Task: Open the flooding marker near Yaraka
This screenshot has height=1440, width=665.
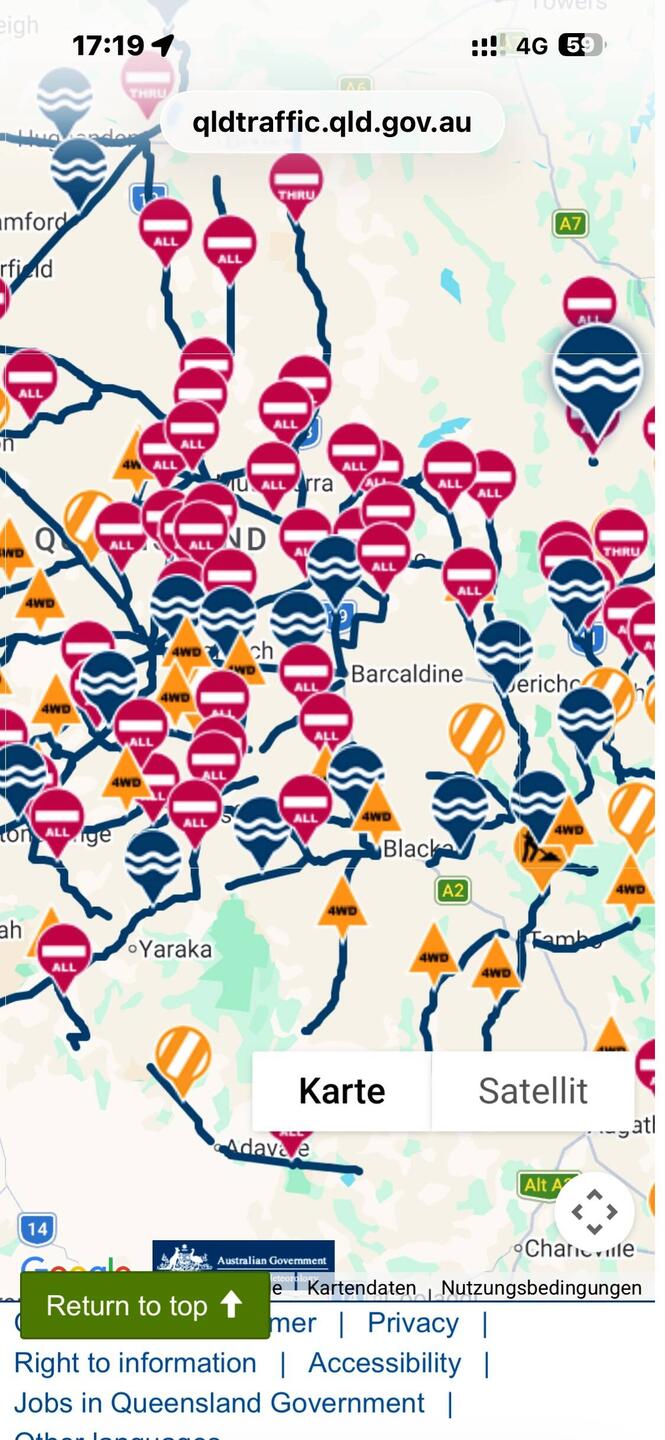Action: click(x=153, y=858)
